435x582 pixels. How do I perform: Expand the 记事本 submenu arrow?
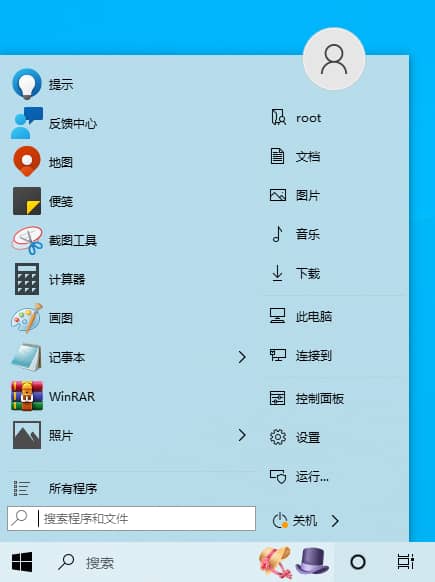coord(242,357)
